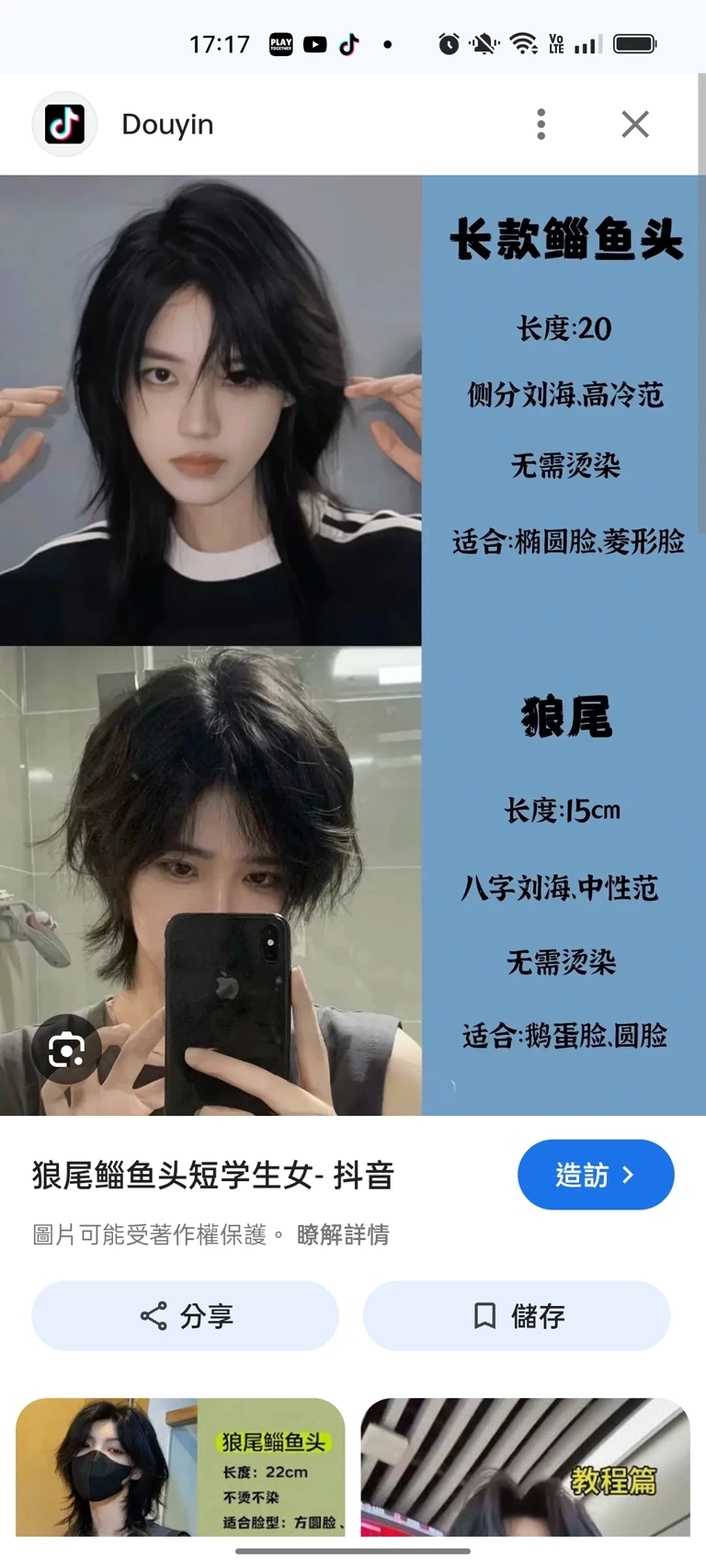
Task: Open the 狼尾鲻鱼头 22cm related image
Action: [x=180, y=1467]
